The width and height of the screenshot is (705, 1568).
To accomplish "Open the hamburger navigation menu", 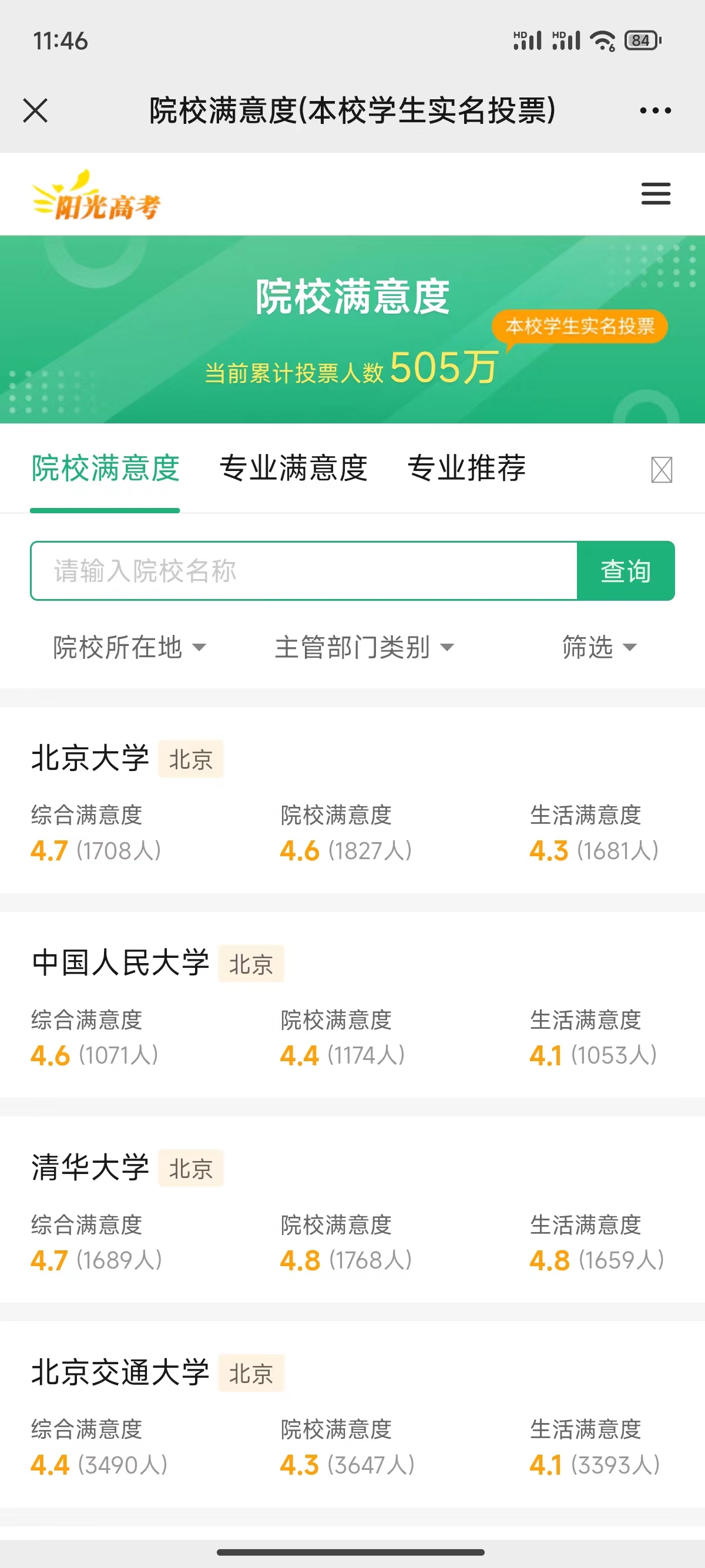I will pos(656,194).
